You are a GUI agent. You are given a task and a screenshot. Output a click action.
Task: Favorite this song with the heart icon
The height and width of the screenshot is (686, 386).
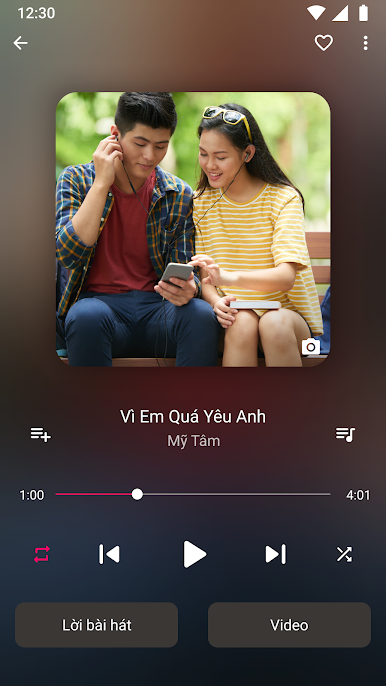(x=324, y=43)
